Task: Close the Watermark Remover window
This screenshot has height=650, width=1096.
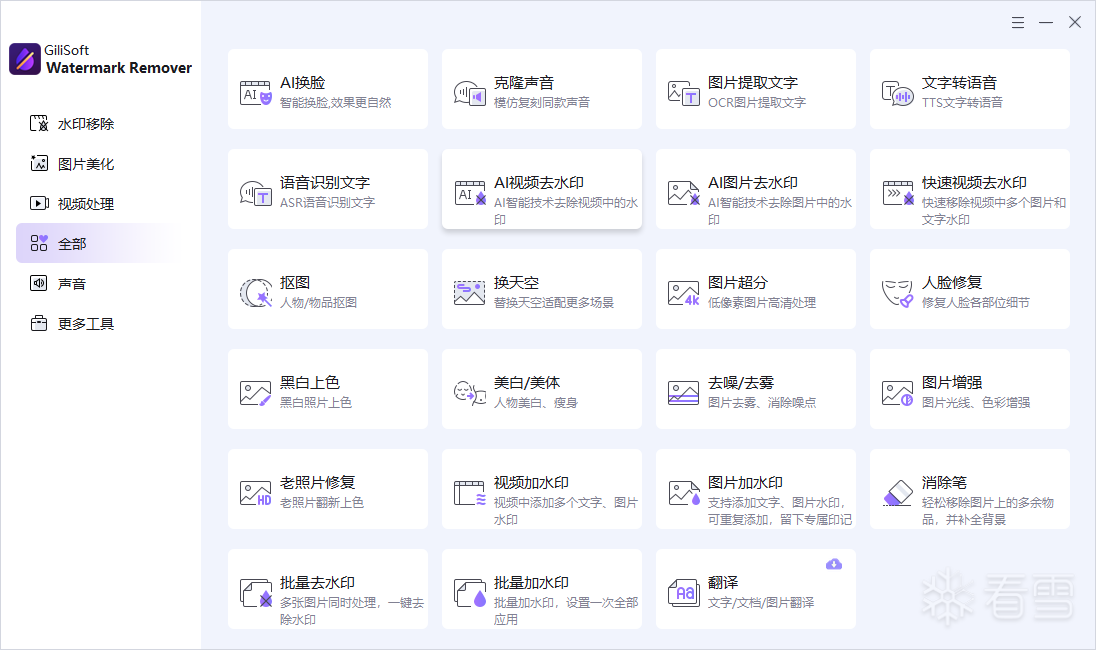Action: (x=1075, y=22)
